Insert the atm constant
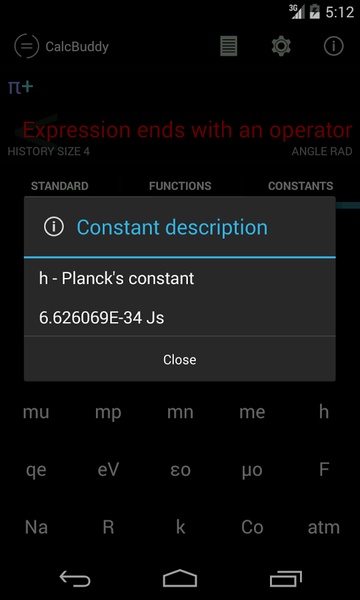Image resolution: width=360 pixels, height=600 pixels. [324, 527]
